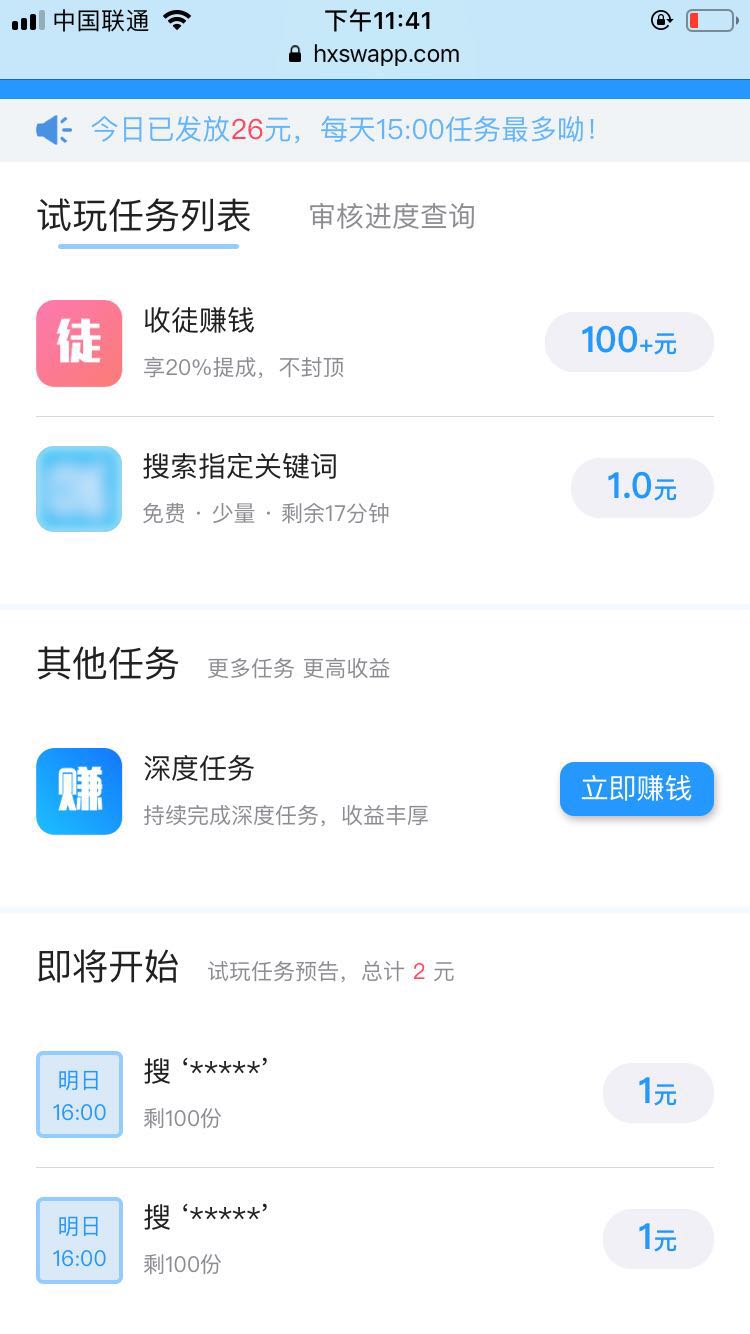
Task: Tap the first 明日16:00 schedule badge
Action: click(x=79, y=1094)
